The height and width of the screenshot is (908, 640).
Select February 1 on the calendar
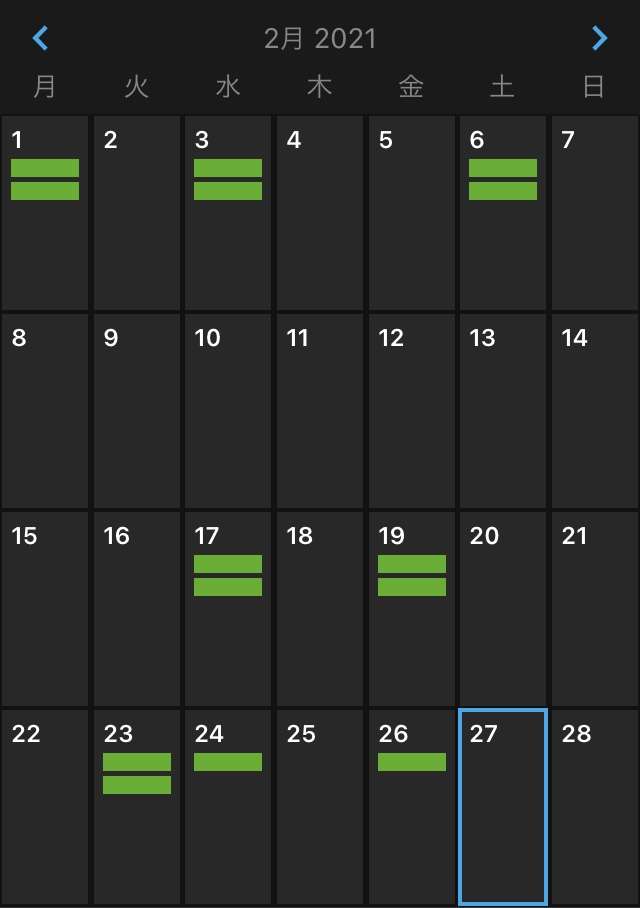click(45, 212)
